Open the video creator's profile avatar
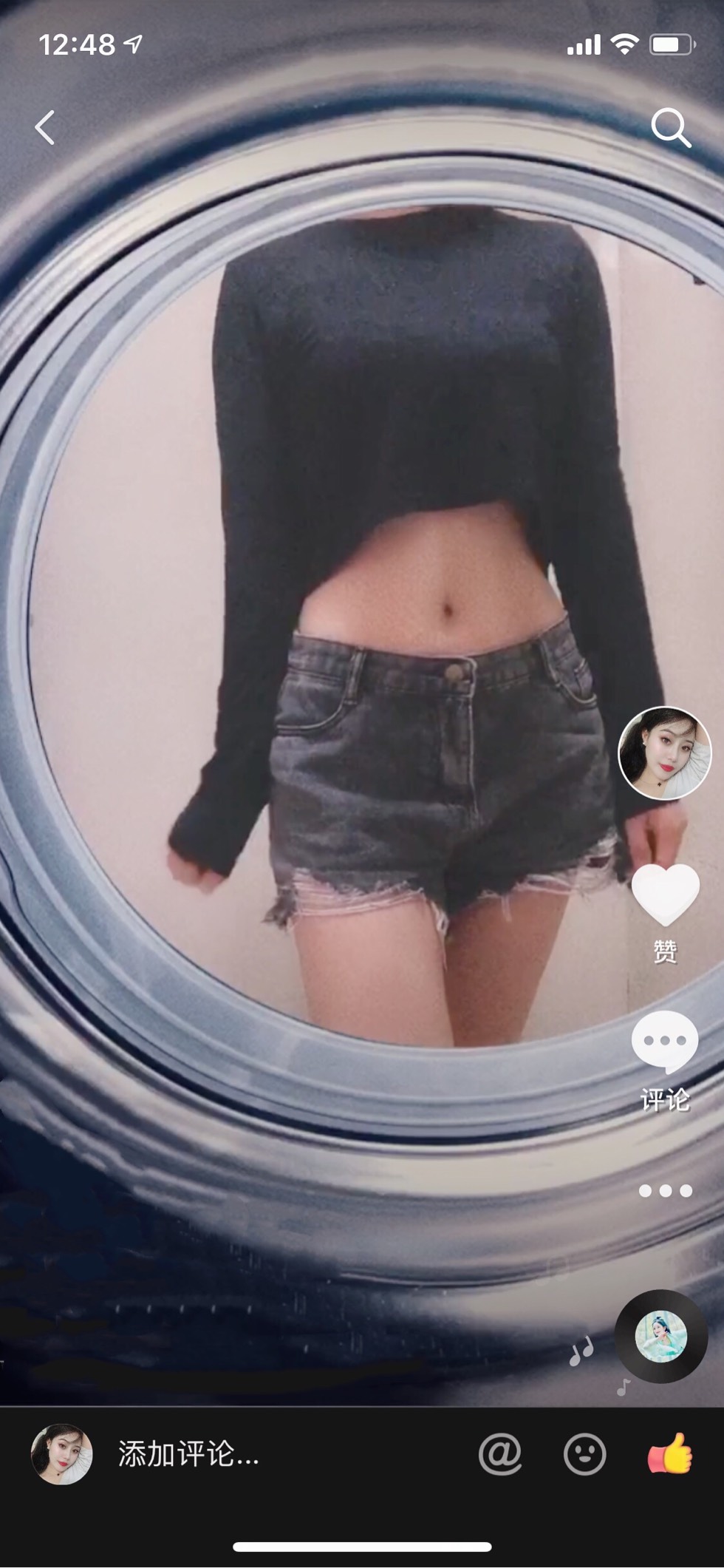Image resolution: width=724 pixels, height=1568 pixels. [664, 753]
